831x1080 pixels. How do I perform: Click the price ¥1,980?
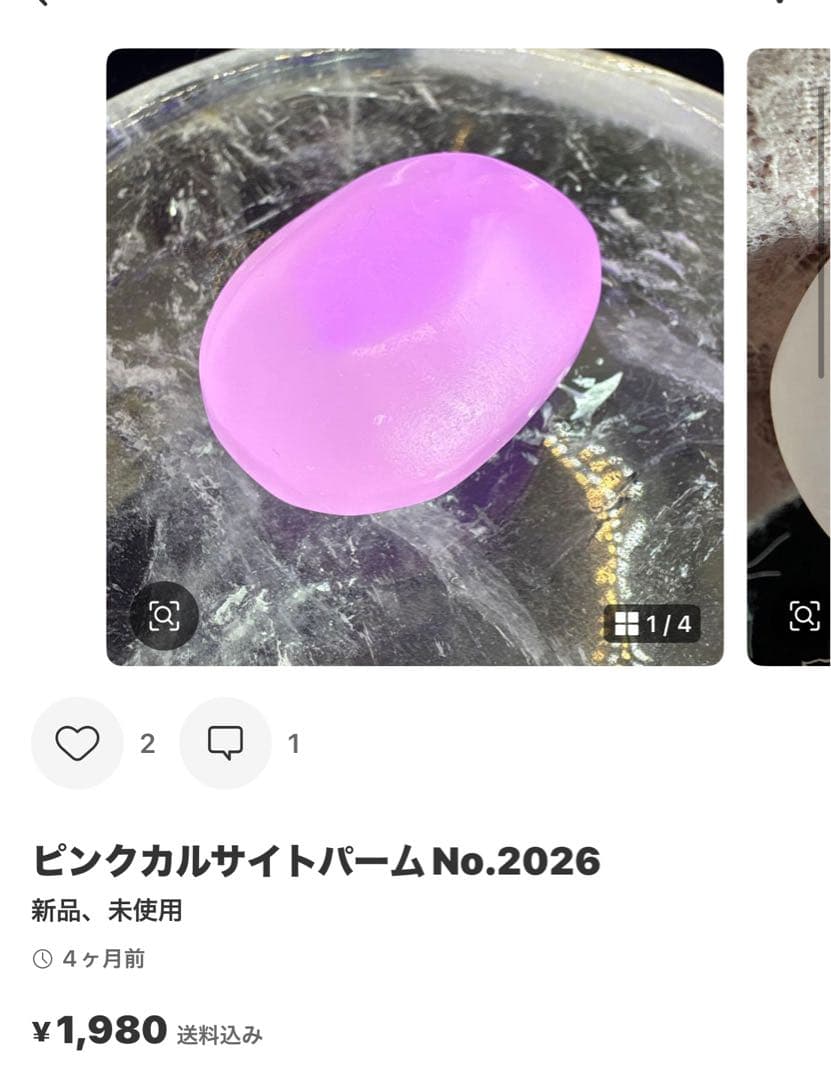point(95,1031)
